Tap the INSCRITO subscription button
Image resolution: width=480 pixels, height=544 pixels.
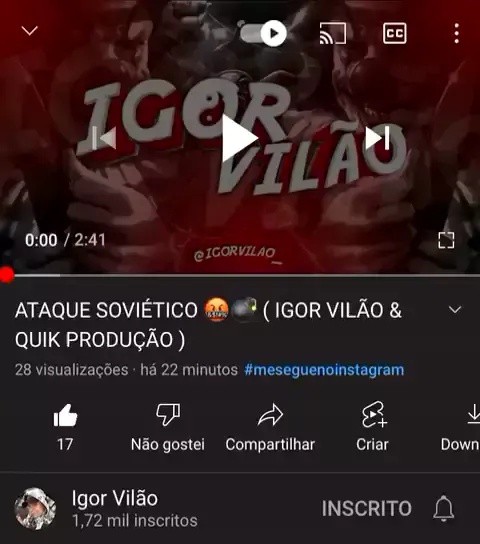pyautogui.click(x=367, y=509)
